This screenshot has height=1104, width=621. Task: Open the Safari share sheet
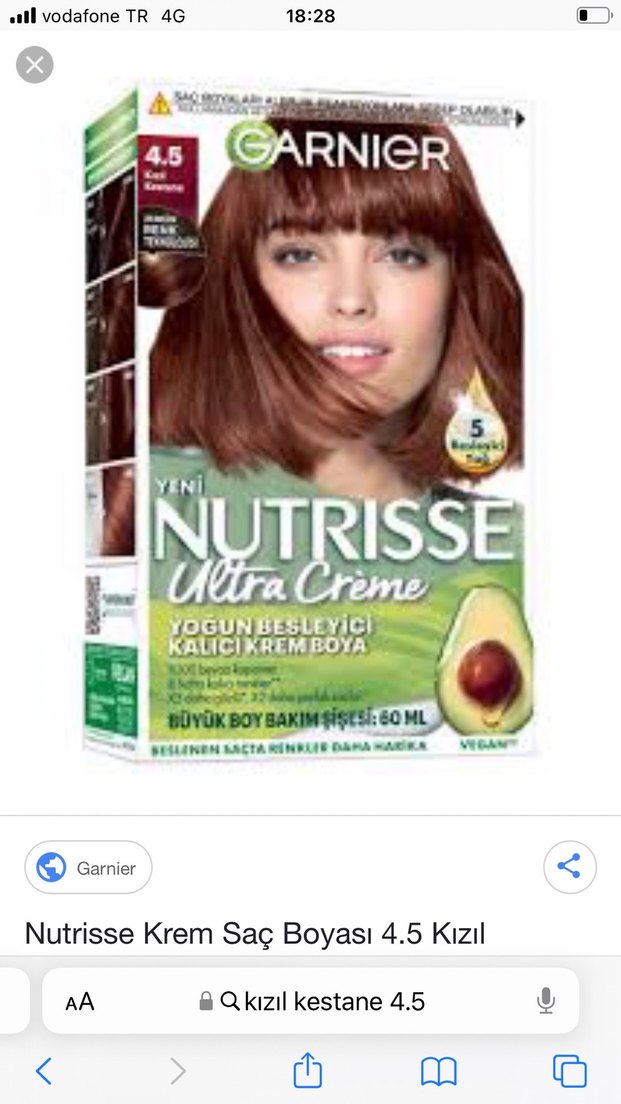click(307, 1071)
